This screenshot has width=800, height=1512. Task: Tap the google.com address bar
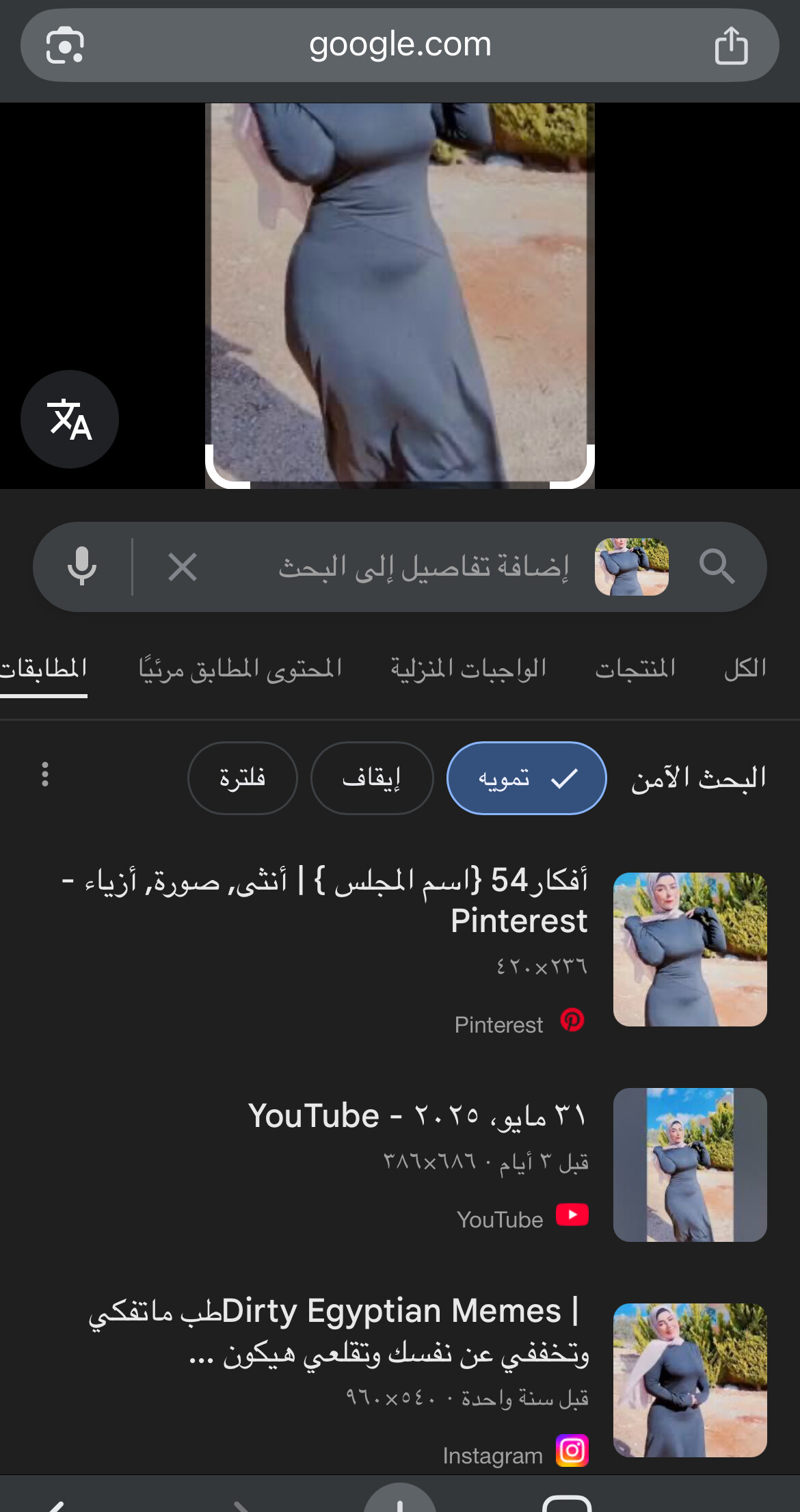click(400, 45)
